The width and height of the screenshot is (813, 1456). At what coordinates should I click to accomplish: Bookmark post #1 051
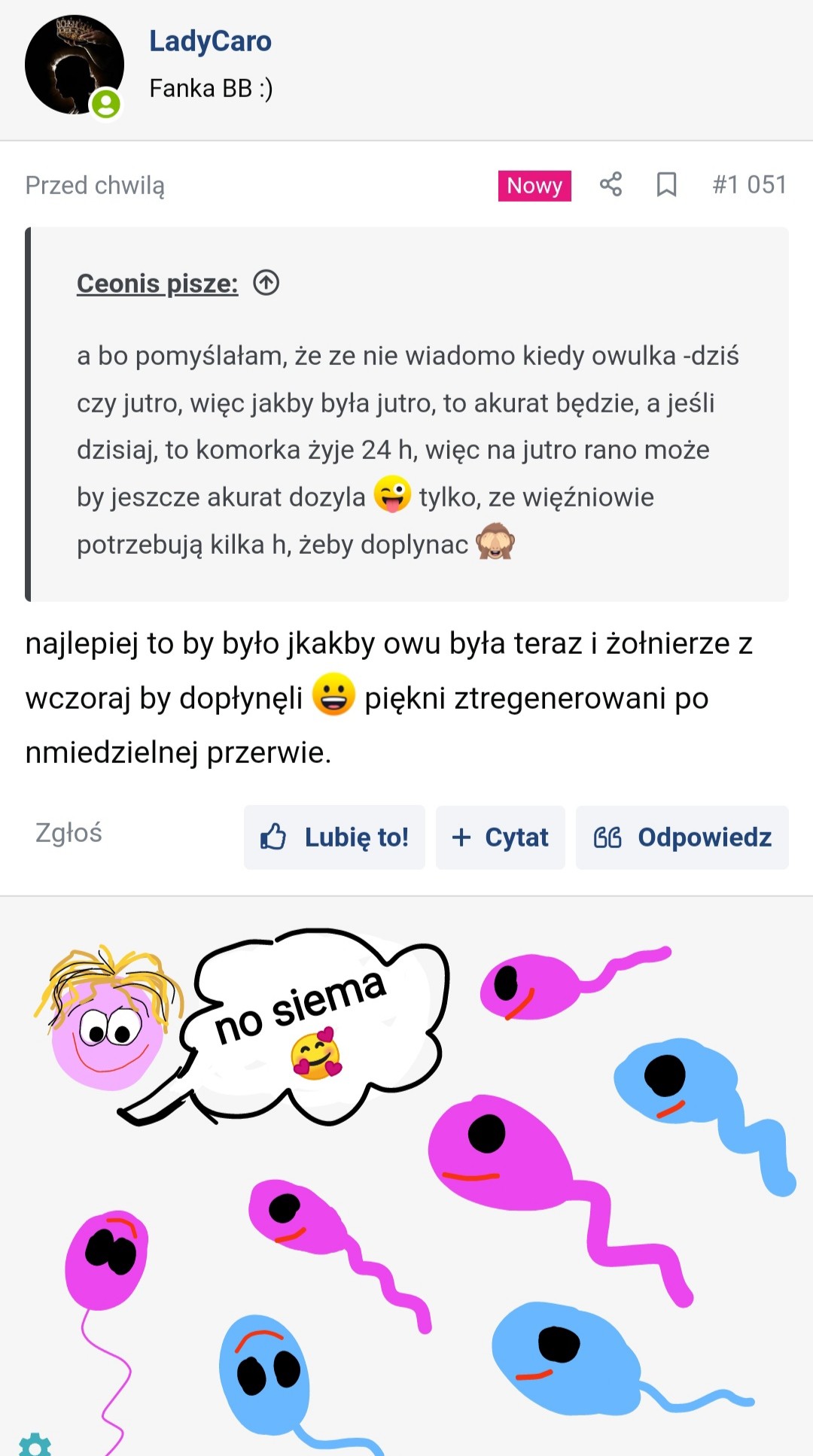tap(666, 184)
